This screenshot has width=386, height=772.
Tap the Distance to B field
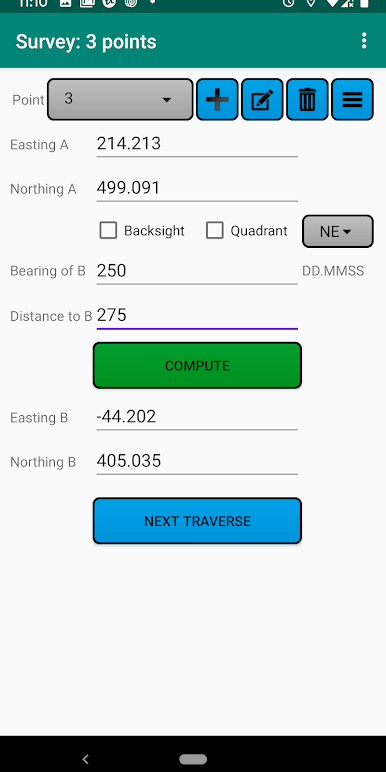[197, 315]
